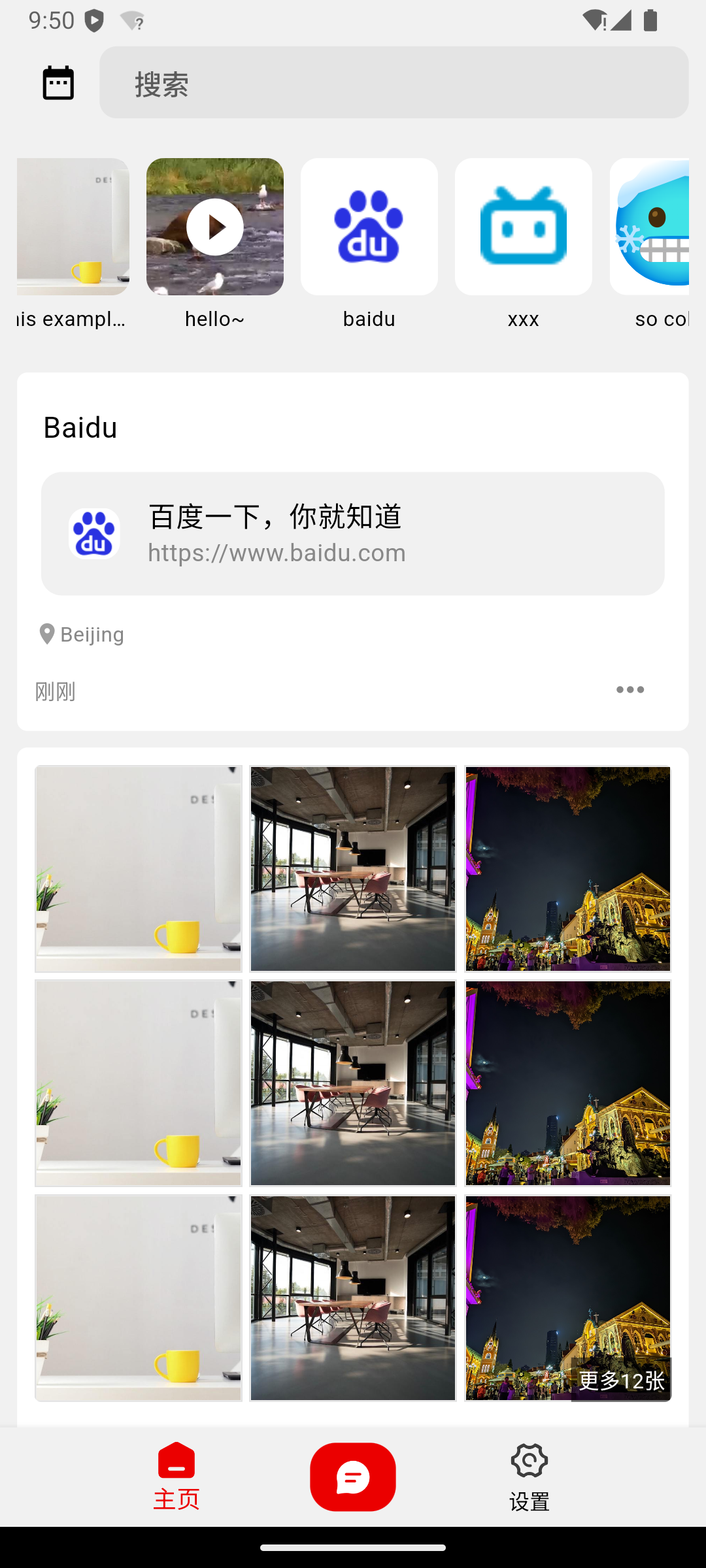The height and width of the screenshot is (1568, 706).
Task: View the 更多12张 photo tile
Action: [x=568, y=1298]
